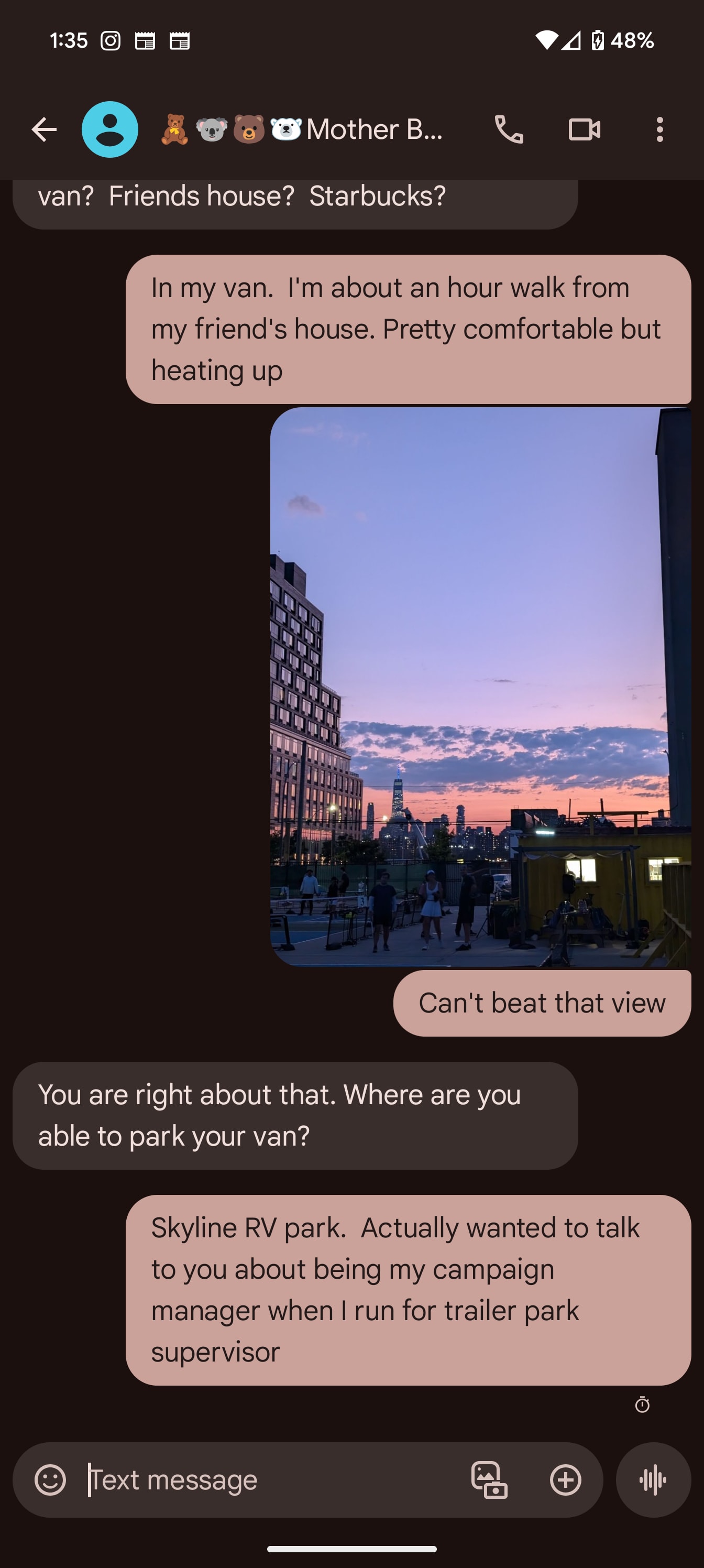Open the three-dot overflow menu
Viewport: 704px width, 1568px height.
659,129
